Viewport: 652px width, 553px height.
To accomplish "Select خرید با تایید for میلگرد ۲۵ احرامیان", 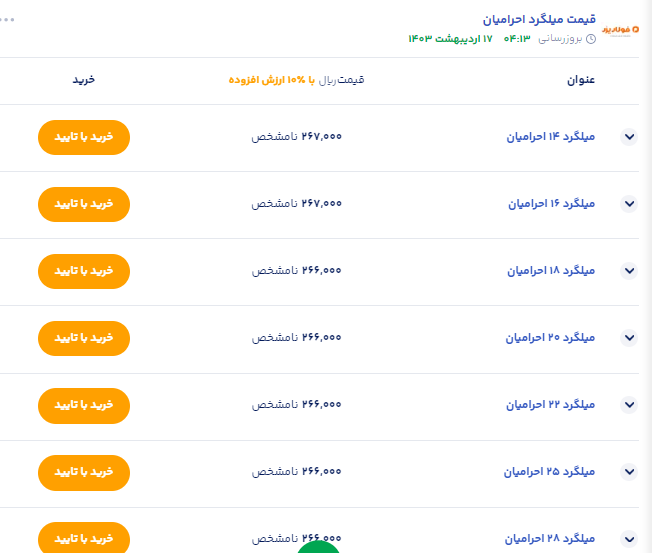I will 84,472.
